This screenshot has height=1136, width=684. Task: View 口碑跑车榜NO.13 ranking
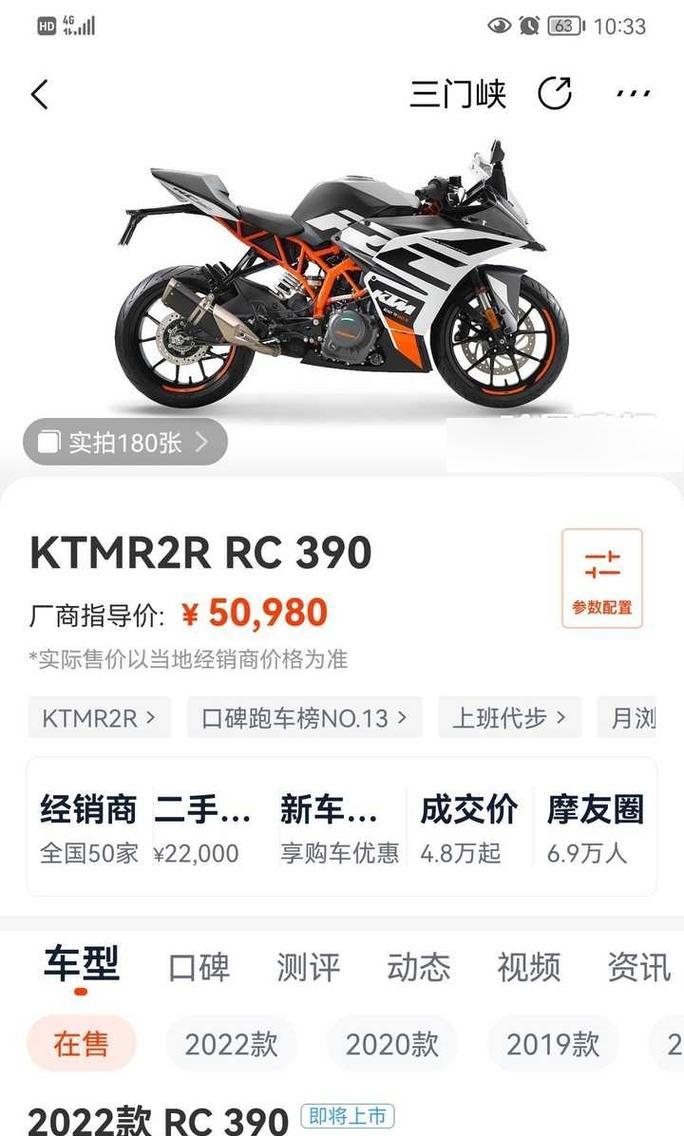(304, 718)
